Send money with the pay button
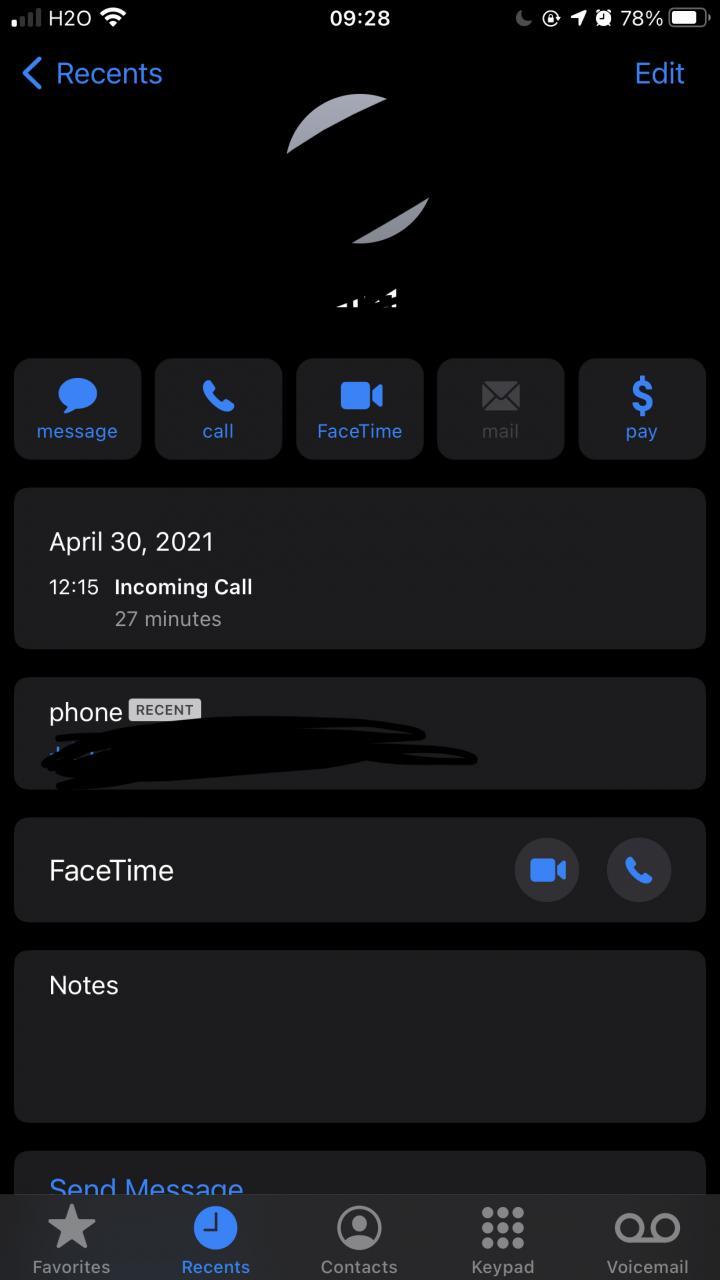 pos(641,409)
